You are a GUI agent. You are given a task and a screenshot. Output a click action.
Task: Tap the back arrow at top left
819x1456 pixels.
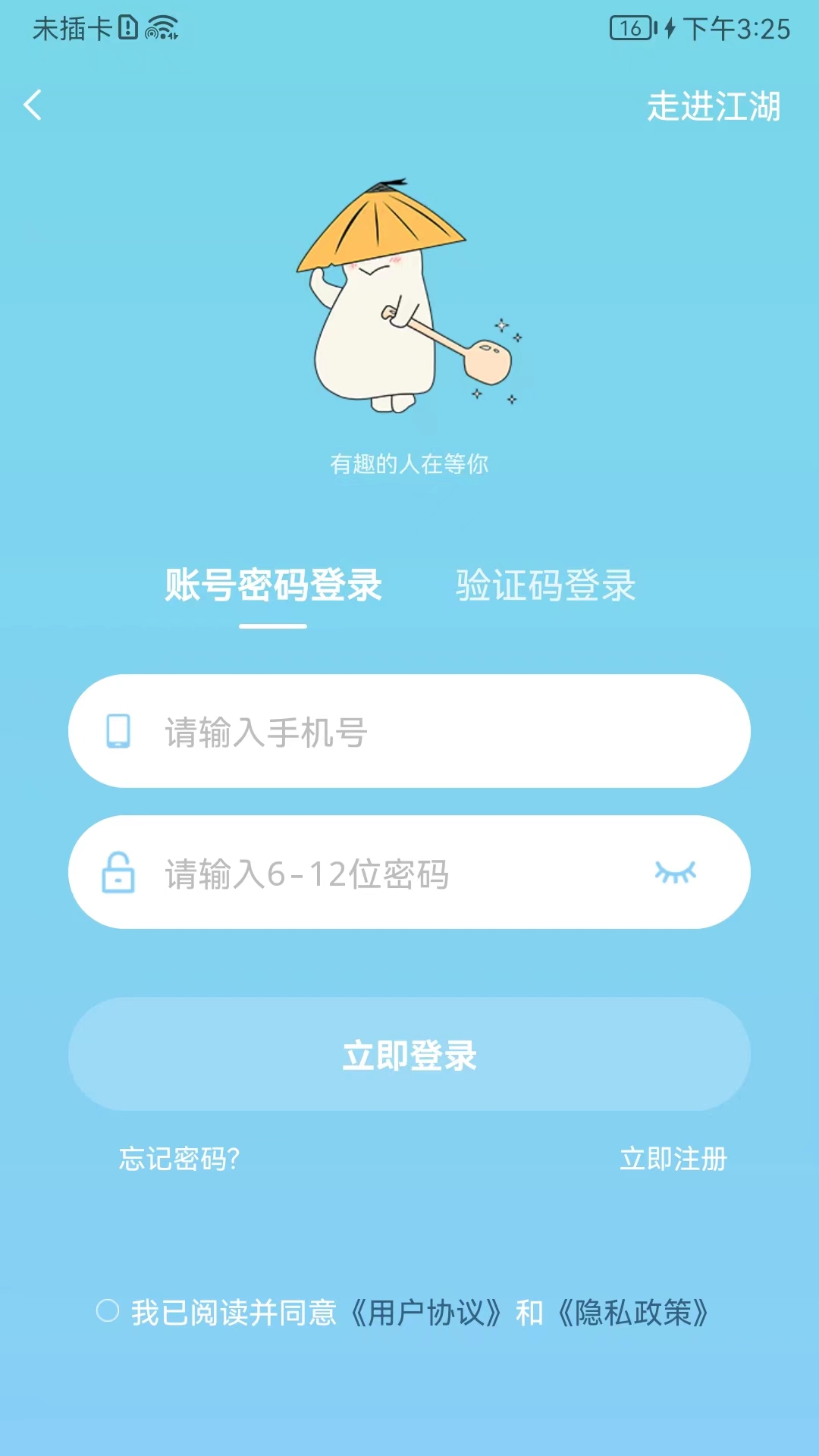pyautogui.click(x=32, y=106)
